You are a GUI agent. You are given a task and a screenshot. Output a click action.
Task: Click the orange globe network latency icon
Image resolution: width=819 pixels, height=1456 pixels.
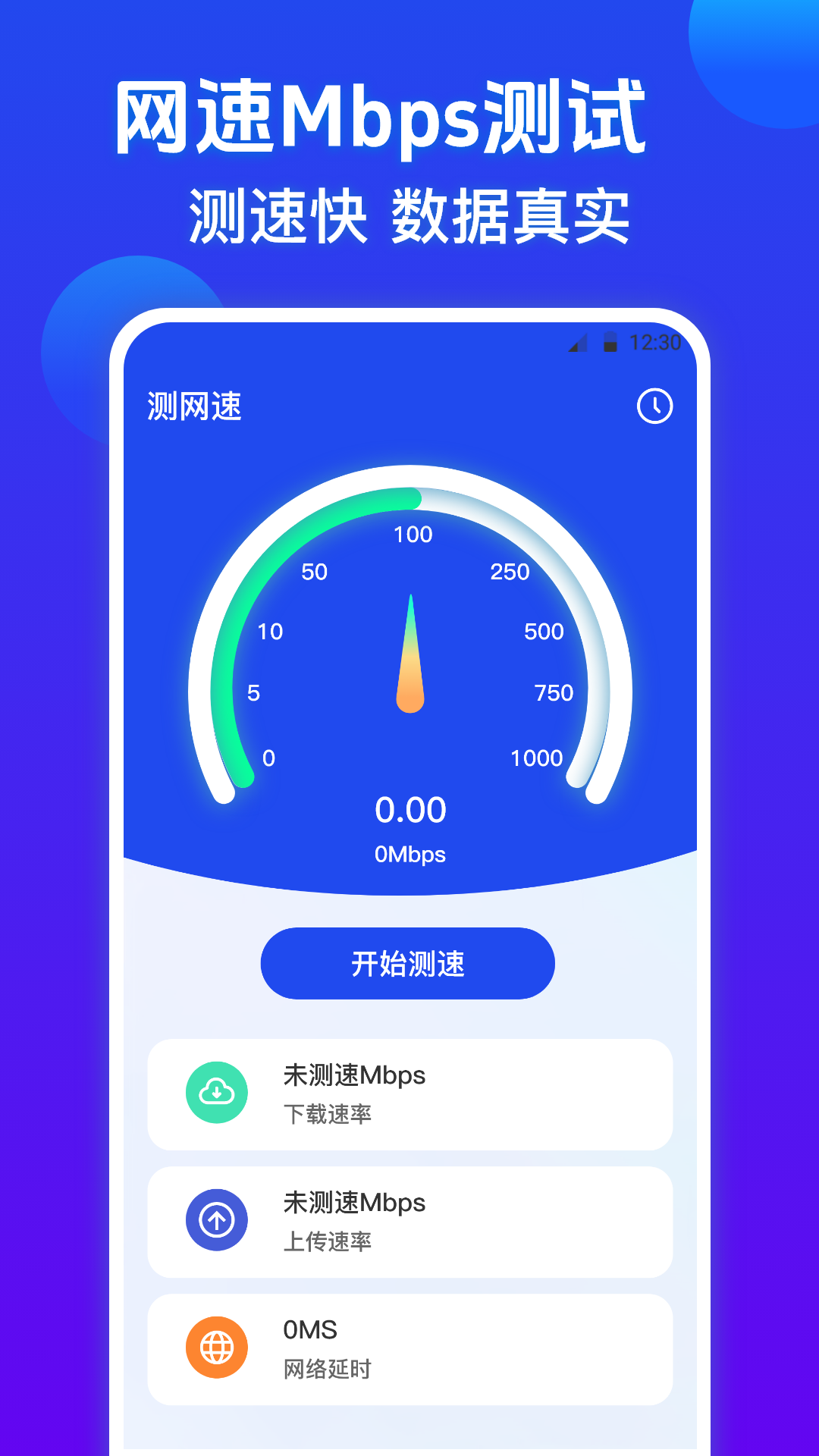216,1347
